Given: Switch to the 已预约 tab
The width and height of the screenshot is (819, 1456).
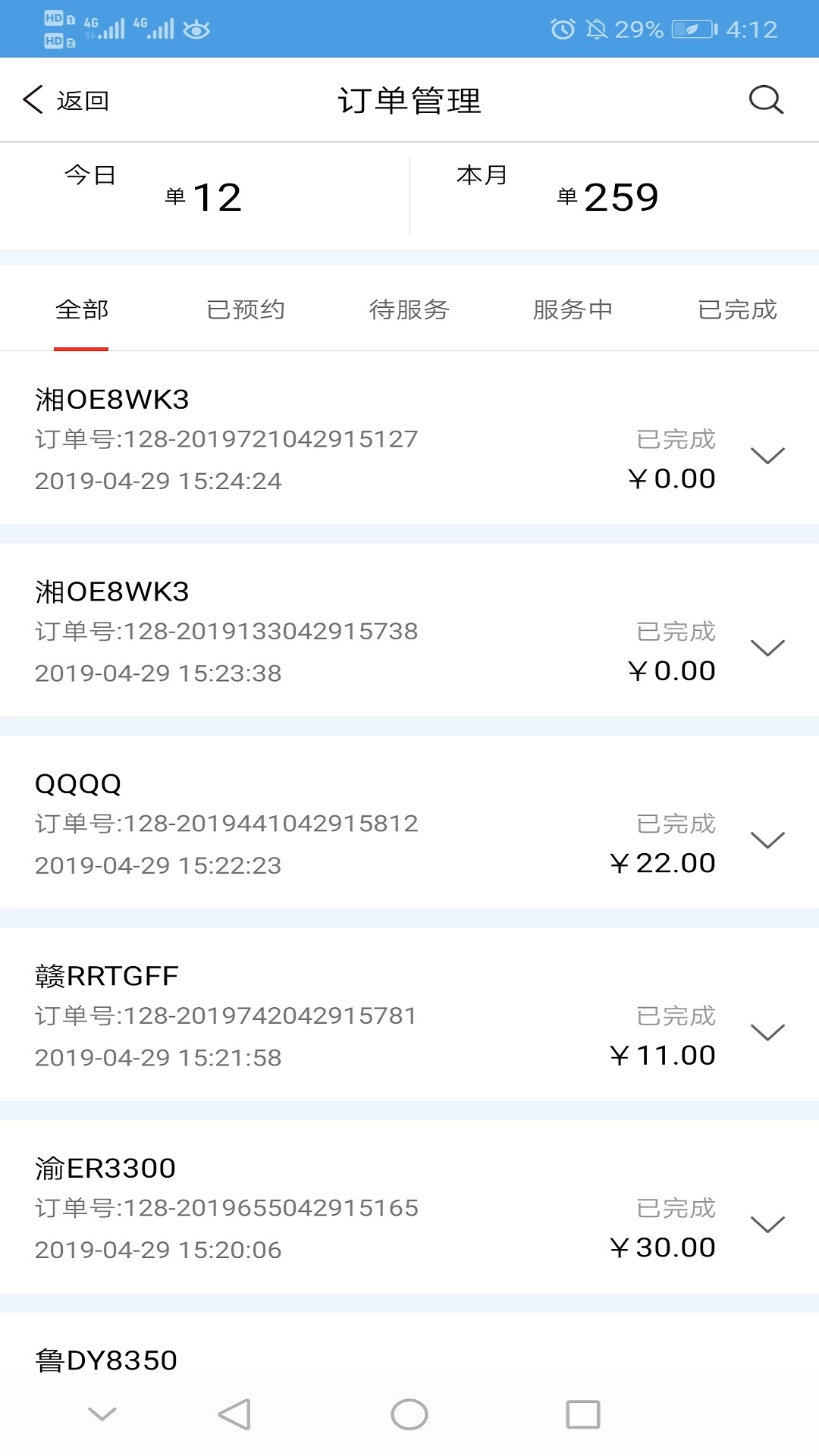Looking at the screenshot, I should (x=246, y=309).
